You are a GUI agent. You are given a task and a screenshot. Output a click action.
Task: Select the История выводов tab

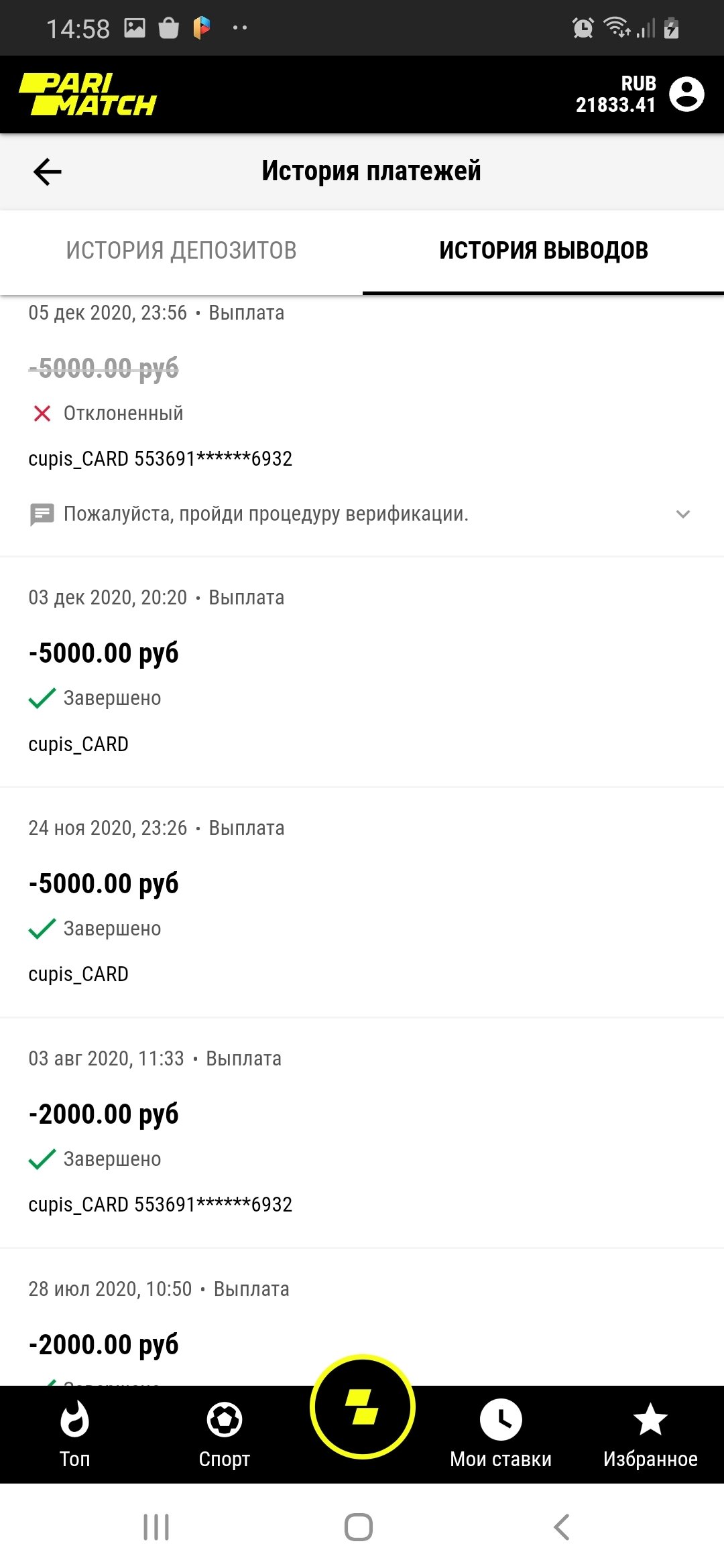point(543,251)
